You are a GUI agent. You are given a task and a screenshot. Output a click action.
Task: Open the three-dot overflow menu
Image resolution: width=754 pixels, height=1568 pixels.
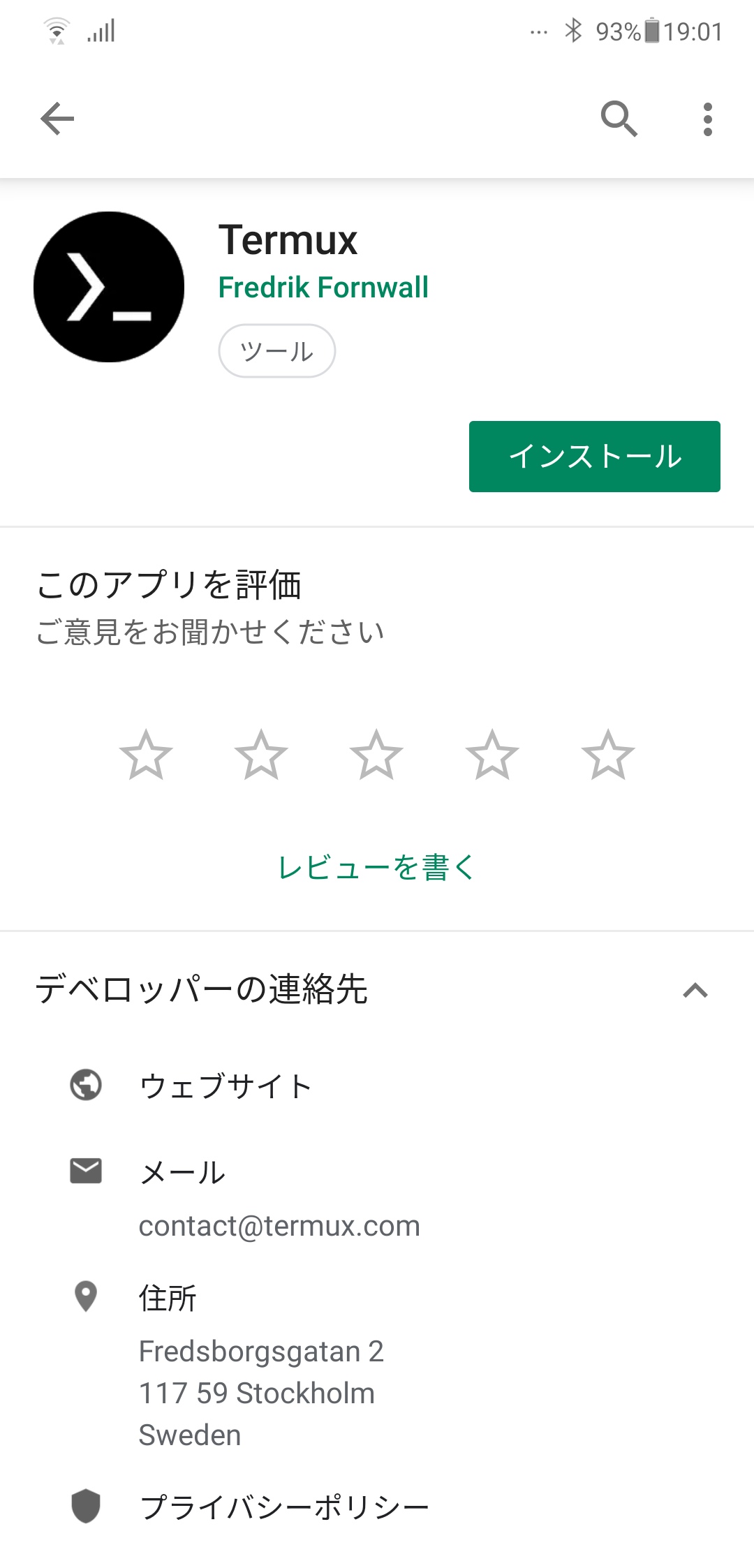pos(707,119)
